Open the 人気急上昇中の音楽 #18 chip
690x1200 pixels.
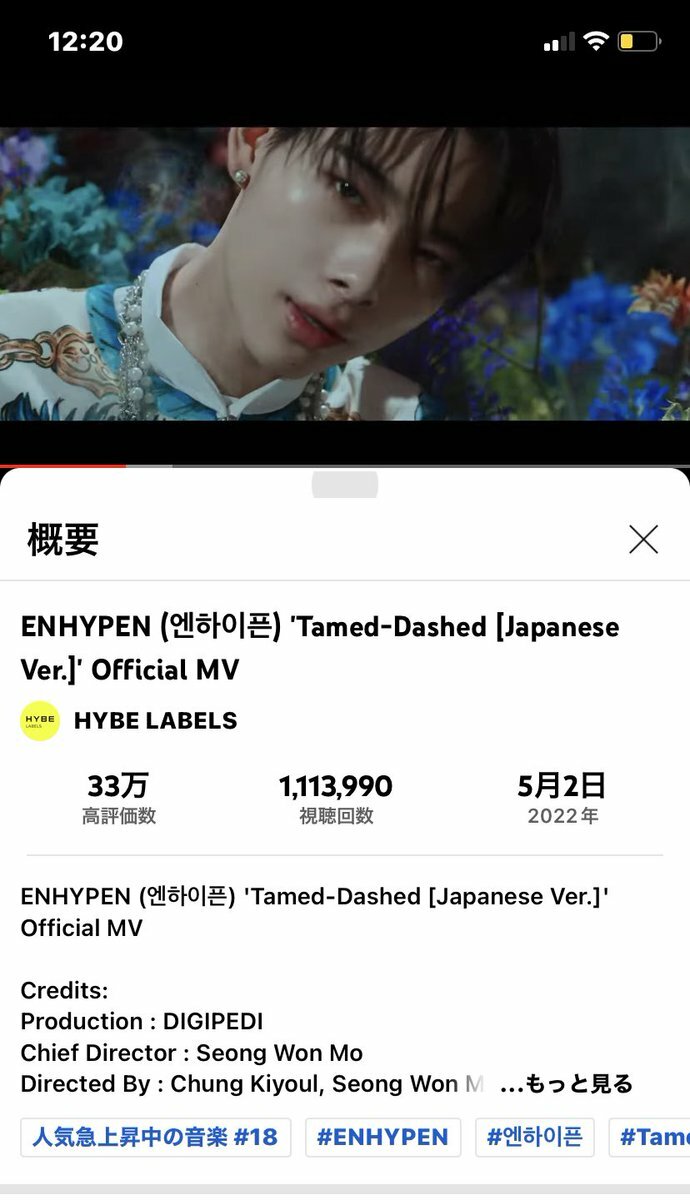tap(156, 1137)
